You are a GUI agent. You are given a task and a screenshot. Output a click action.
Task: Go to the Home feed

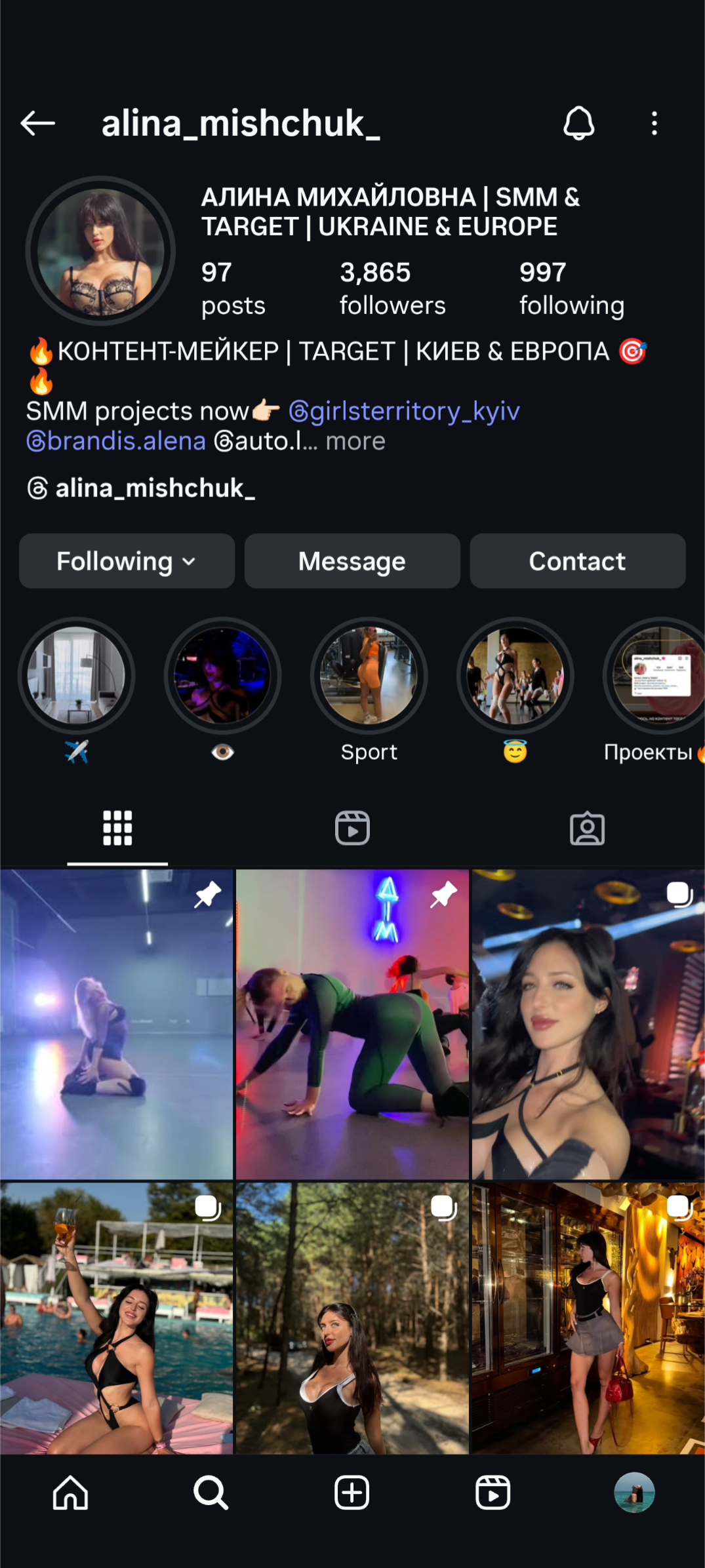click(x=70, y=1493)
